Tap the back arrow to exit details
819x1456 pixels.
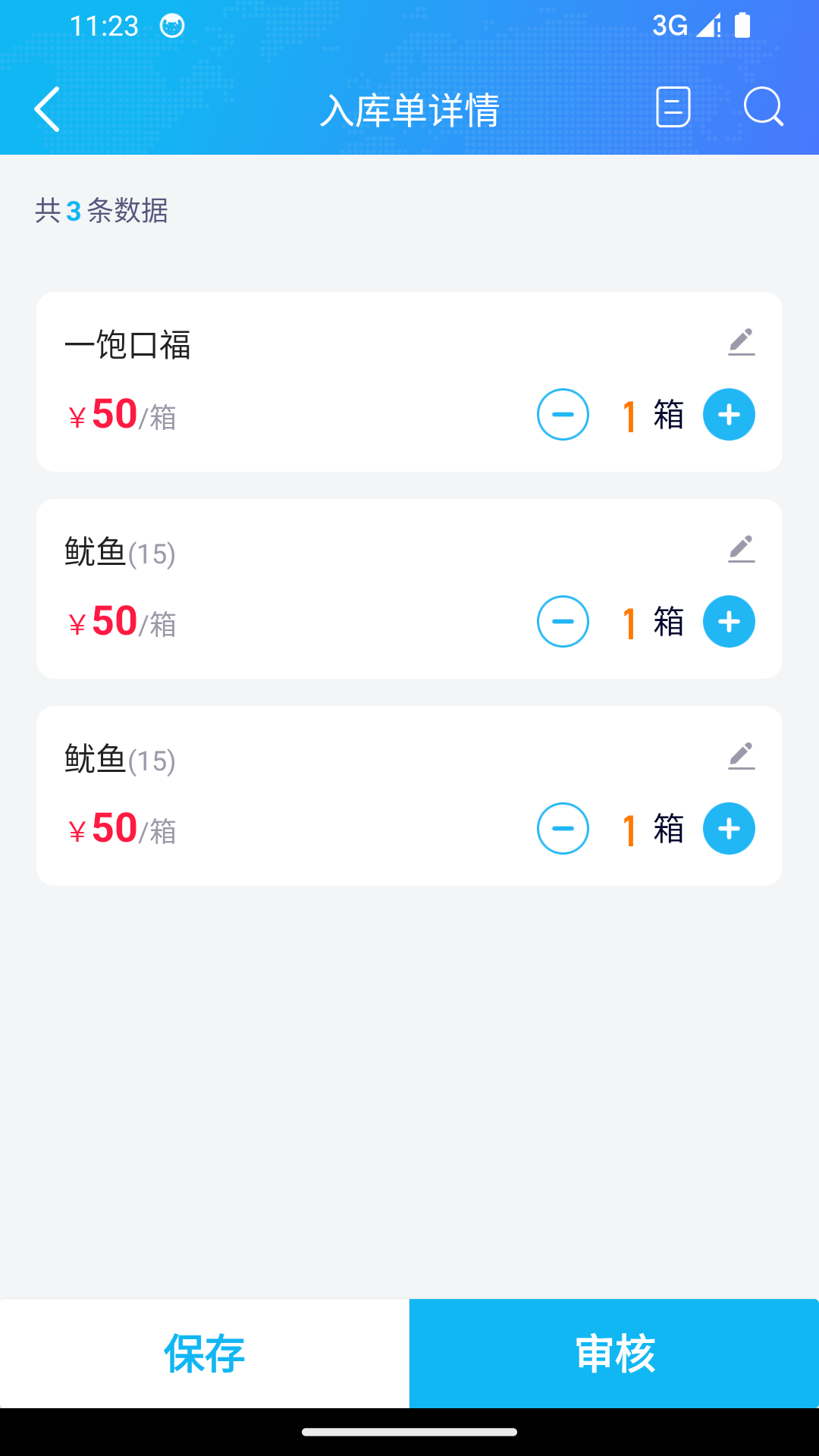pyautogui.click(x=47, y=108)
